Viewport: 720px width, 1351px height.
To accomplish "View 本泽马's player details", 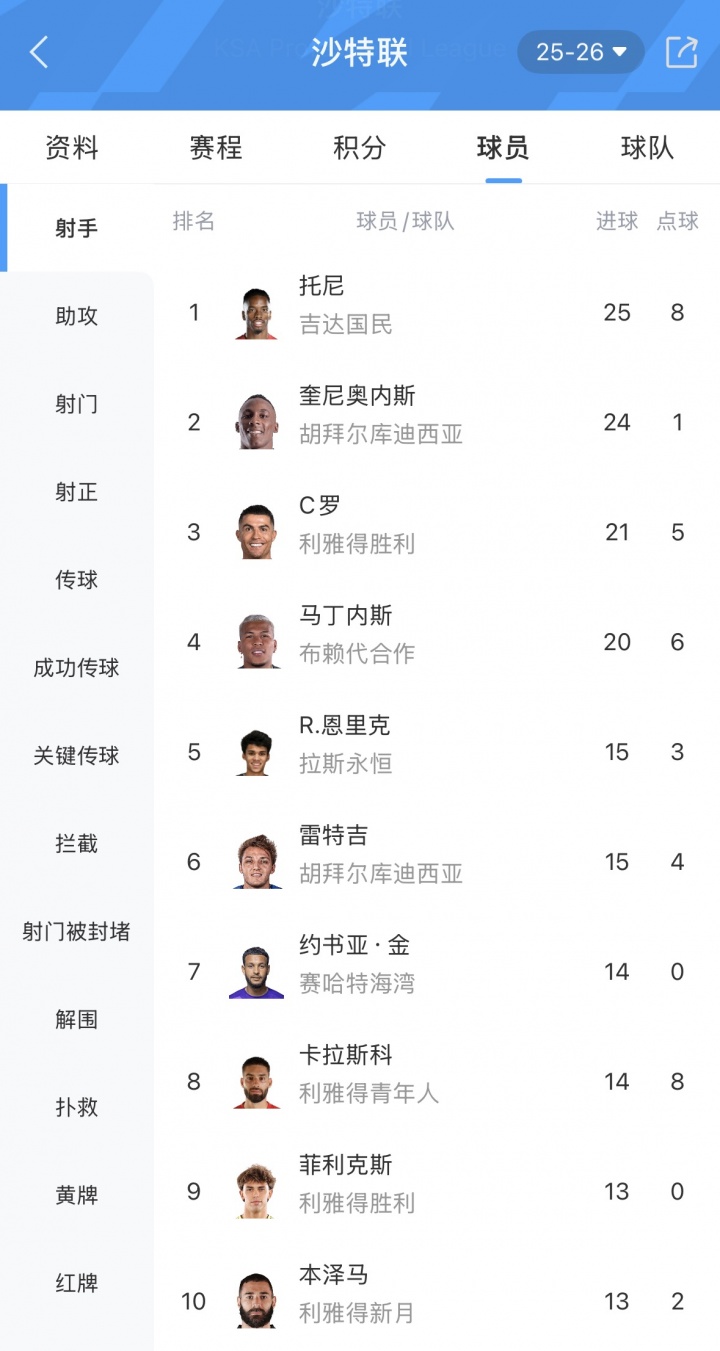I will point(400,1300).
